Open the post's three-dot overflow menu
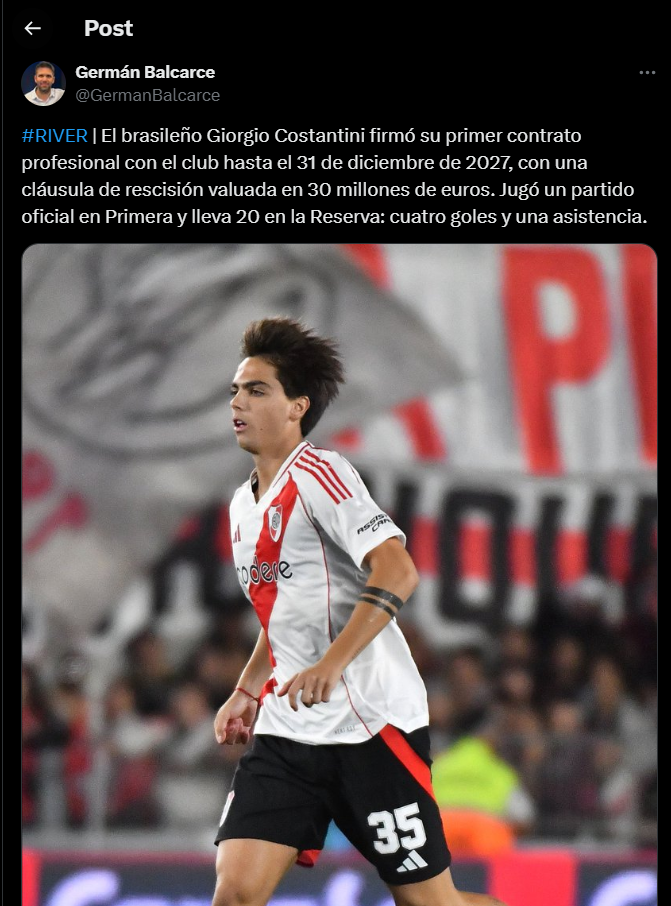The image size is (671, 906). [x=647, y=73]
